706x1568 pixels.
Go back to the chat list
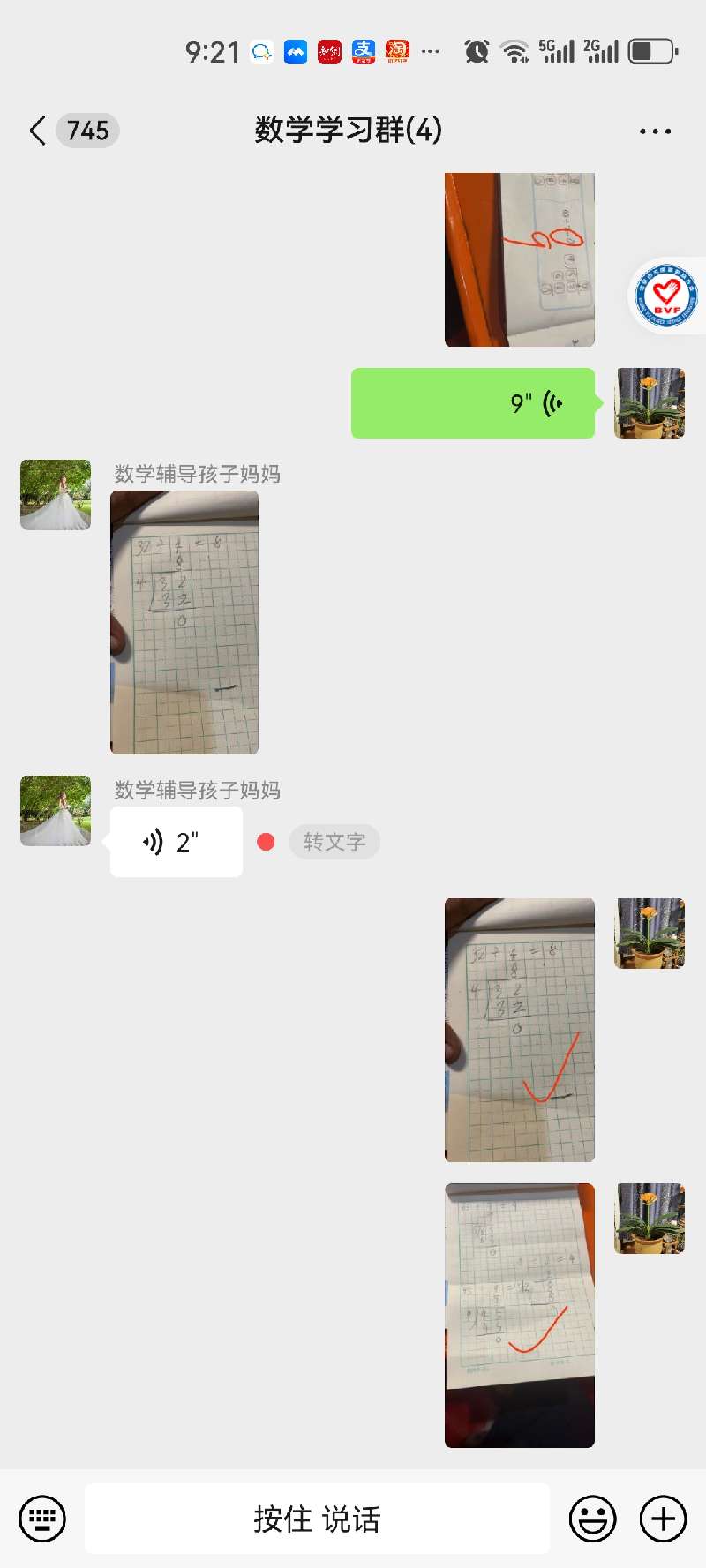[x=38, y=131]
